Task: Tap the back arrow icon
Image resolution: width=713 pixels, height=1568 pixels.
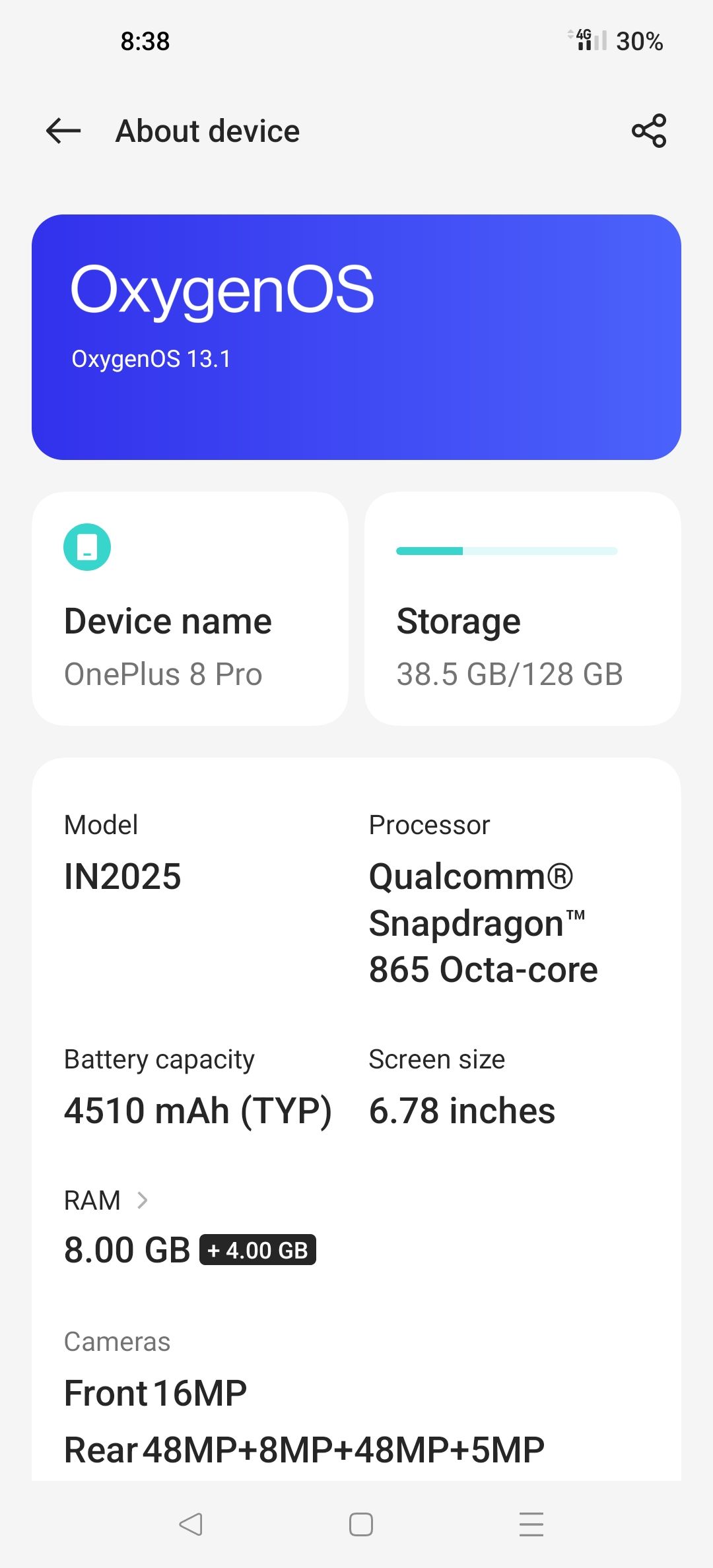Action: click(x=63, y=131)
